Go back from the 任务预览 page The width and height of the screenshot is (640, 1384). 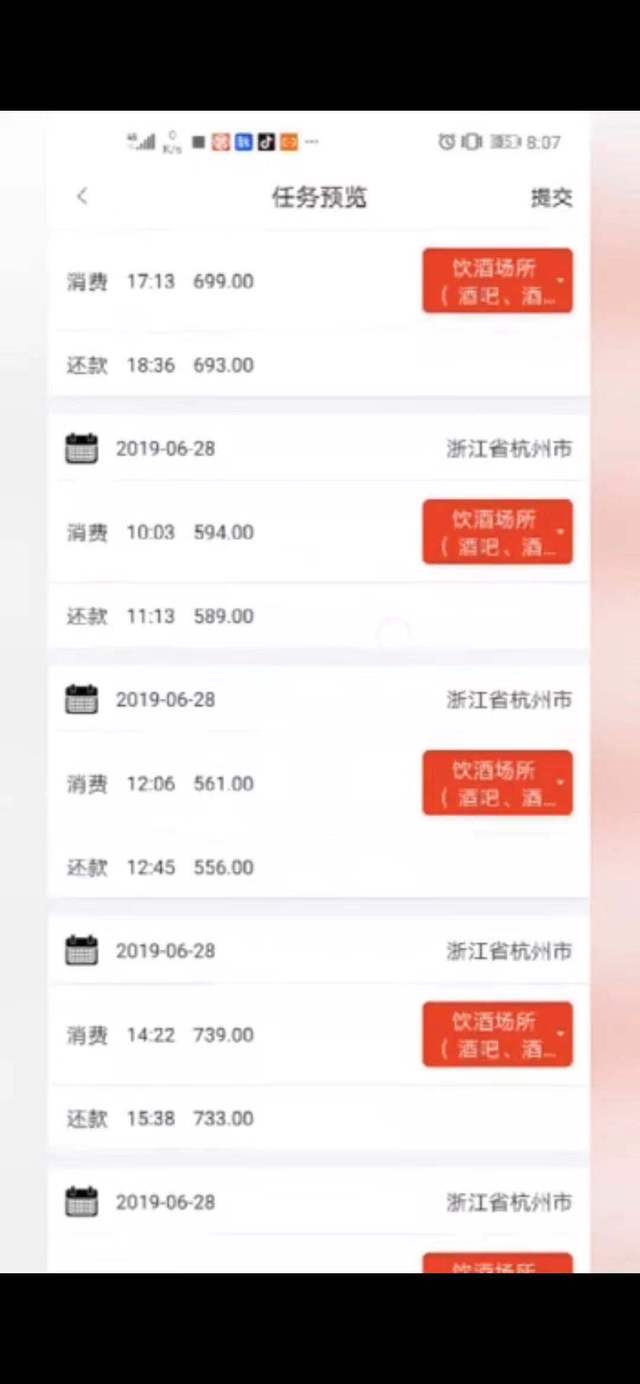pyautogui.click(x=82, y=197)
